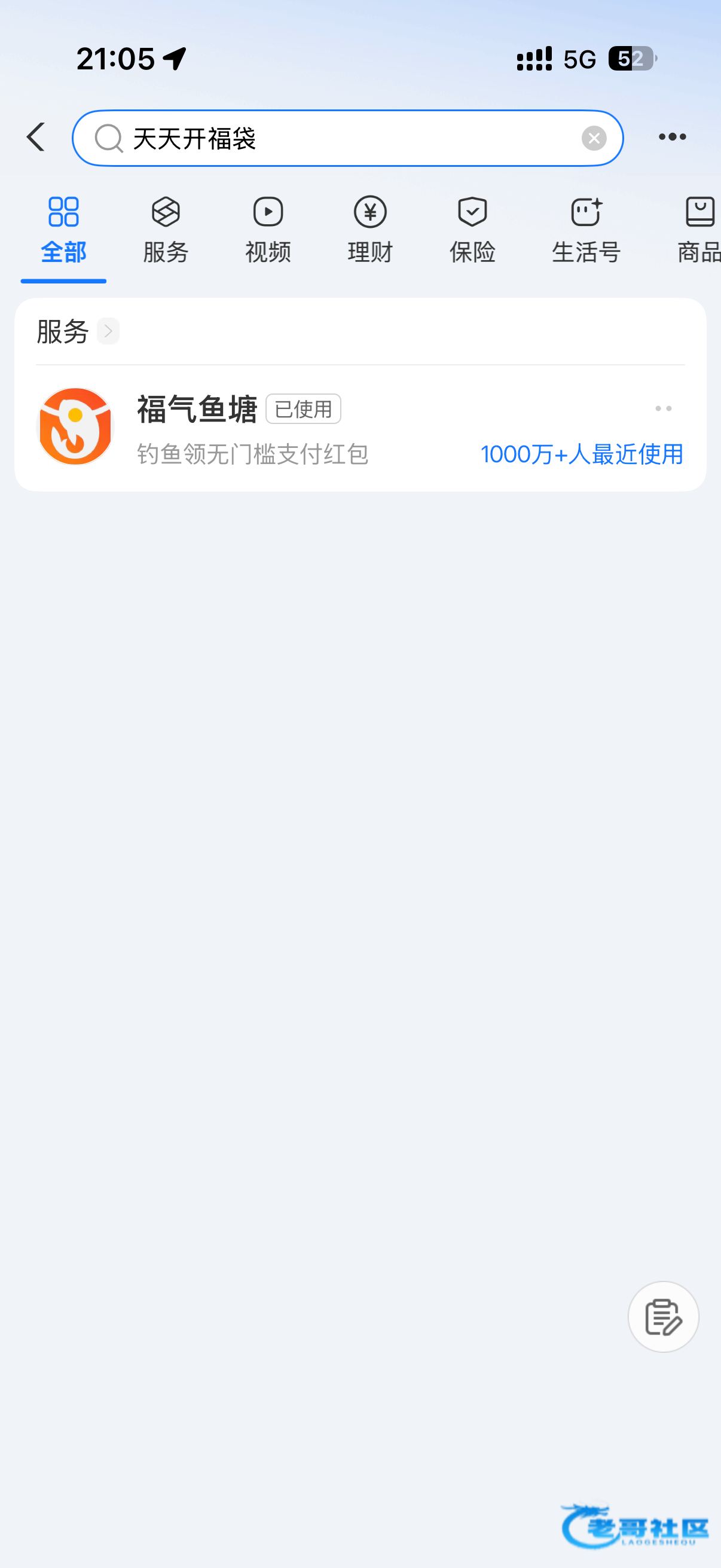This screenshot has width=721, height=1568.
Task: Open the three-dot menu beside search
Action: coord(673,137)
